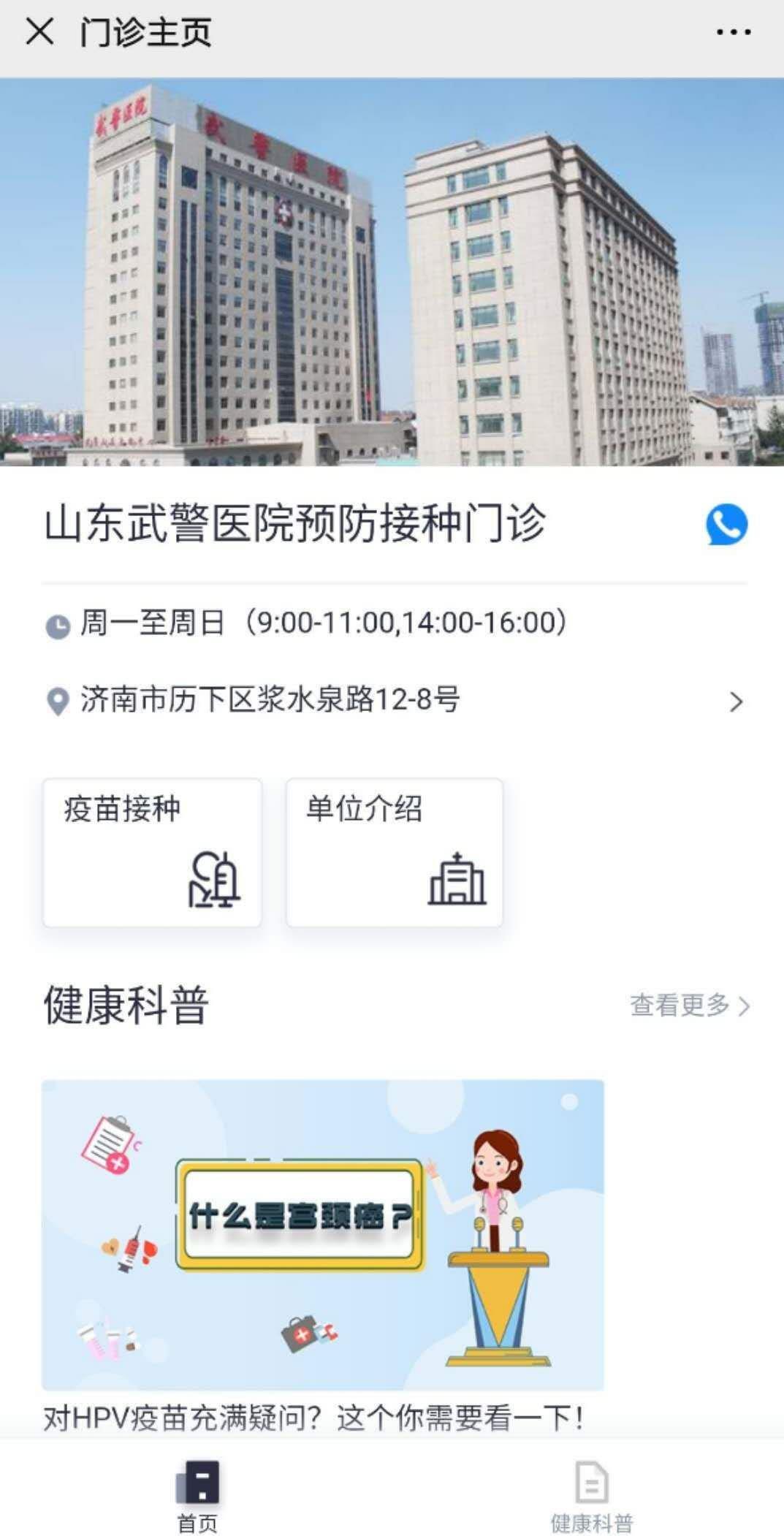Open the HPV vaccine article card
Viewport: 784px width, 1536px height.
click(322, 1235)
